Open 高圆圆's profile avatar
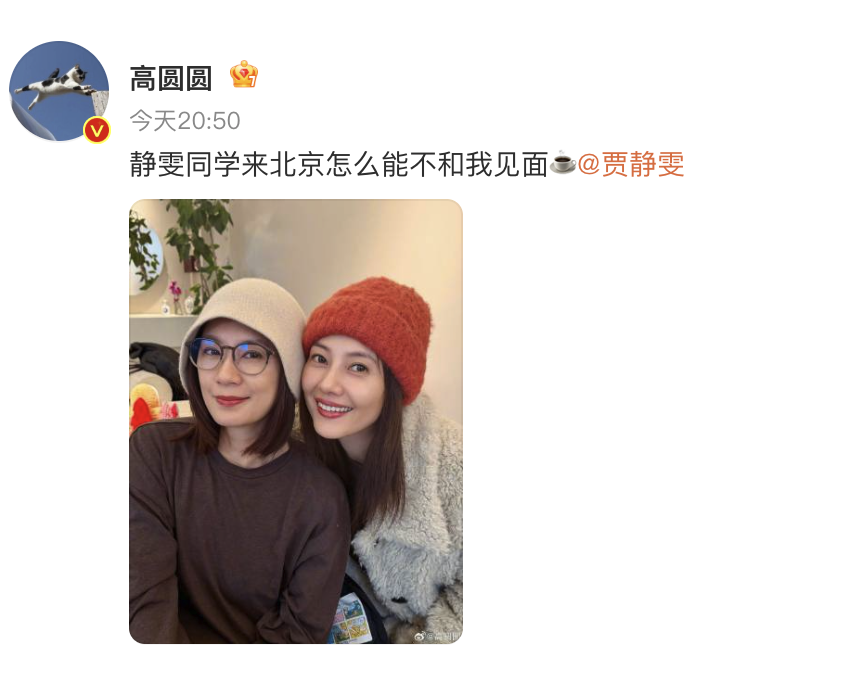The image size is (844, 674). 59,91
